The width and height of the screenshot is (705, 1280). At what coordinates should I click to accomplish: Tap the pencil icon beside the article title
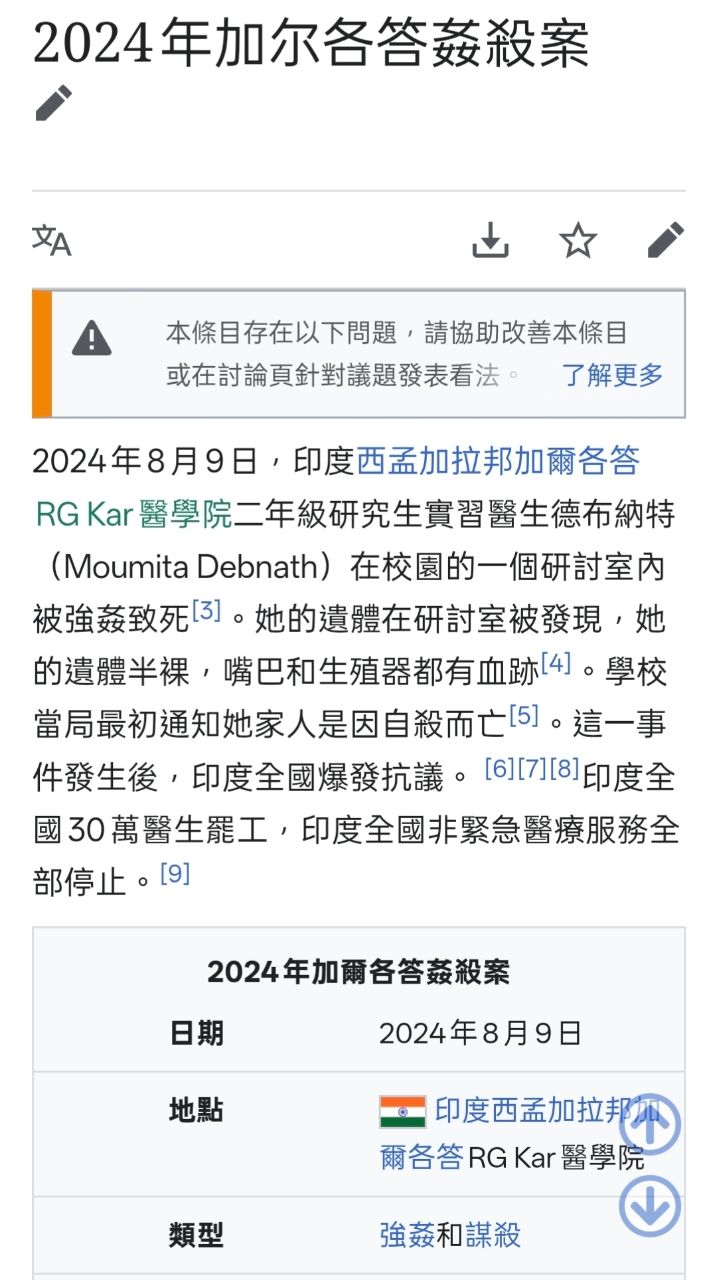tap(54, 103)
